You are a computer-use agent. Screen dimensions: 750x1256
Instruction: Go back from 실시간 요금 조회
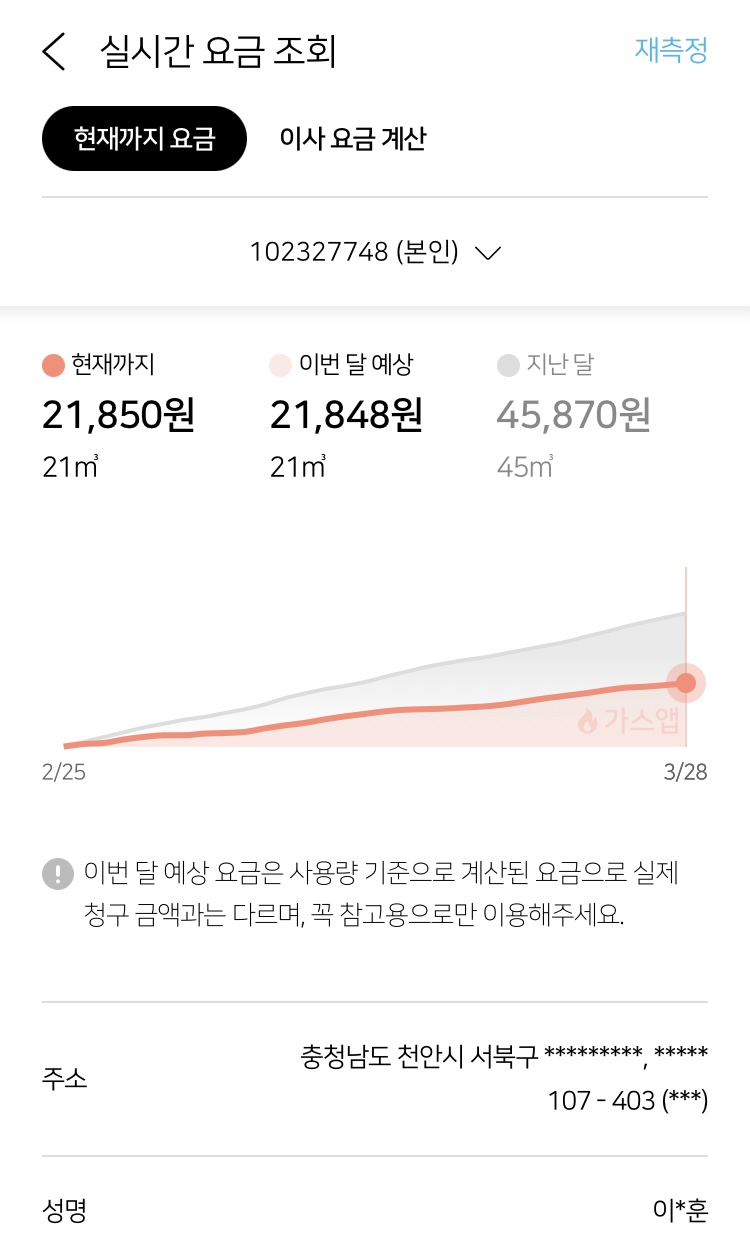[x=54, y=51]
